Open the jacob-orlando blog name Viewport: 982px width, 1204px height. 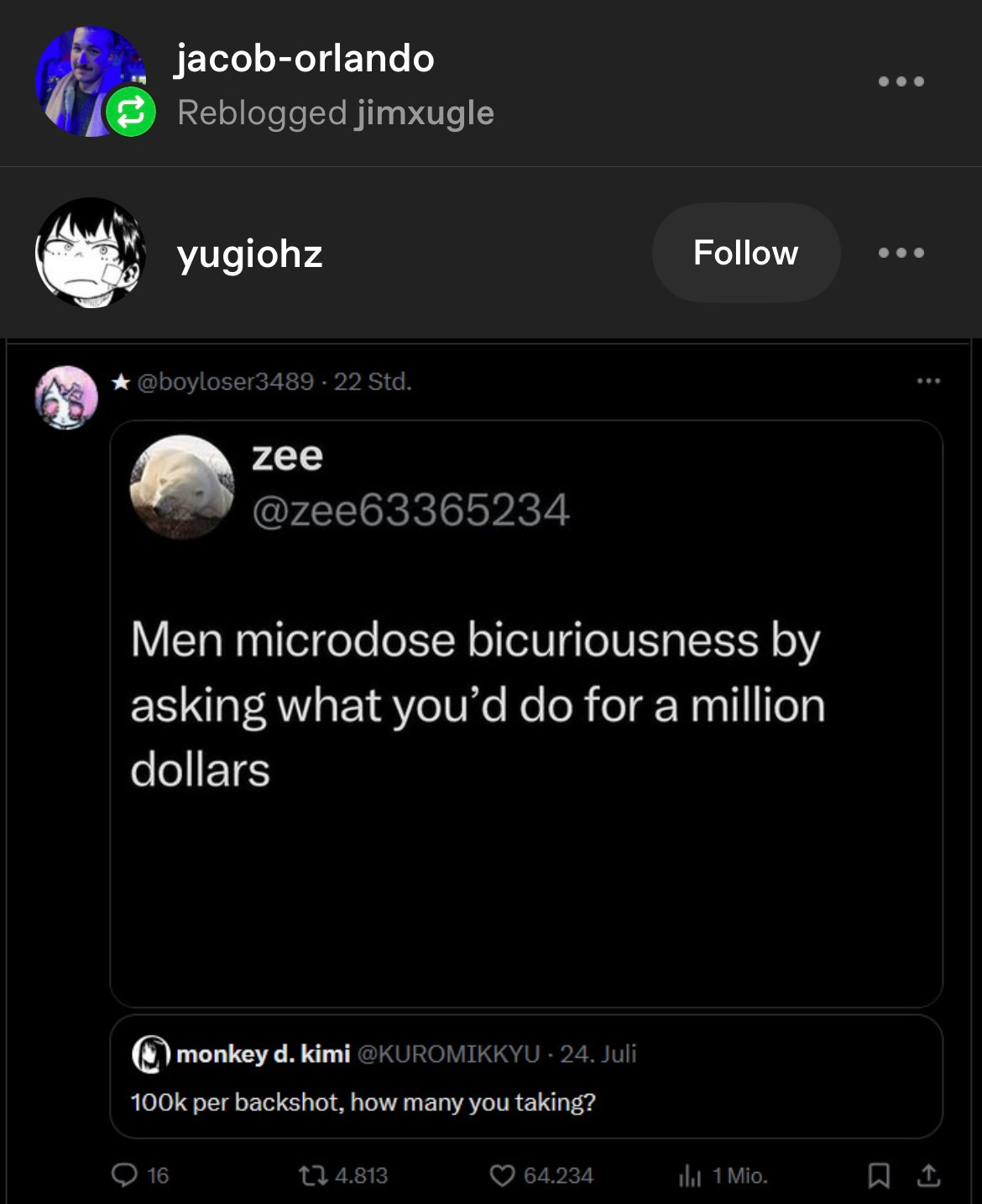pos(305,59)
